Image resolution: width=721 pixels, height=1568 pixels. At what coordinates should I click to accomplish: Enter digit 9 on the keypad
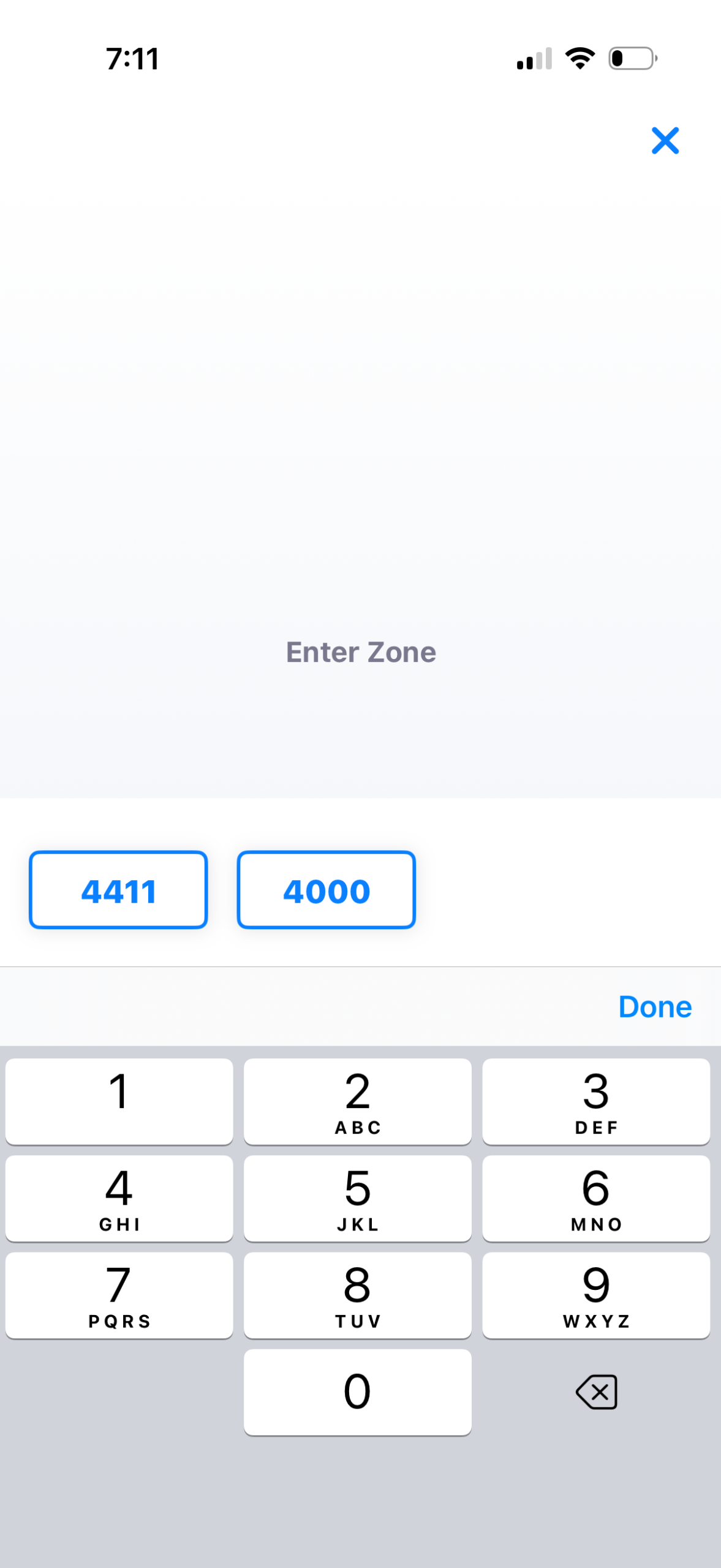tap(595, 1294)
